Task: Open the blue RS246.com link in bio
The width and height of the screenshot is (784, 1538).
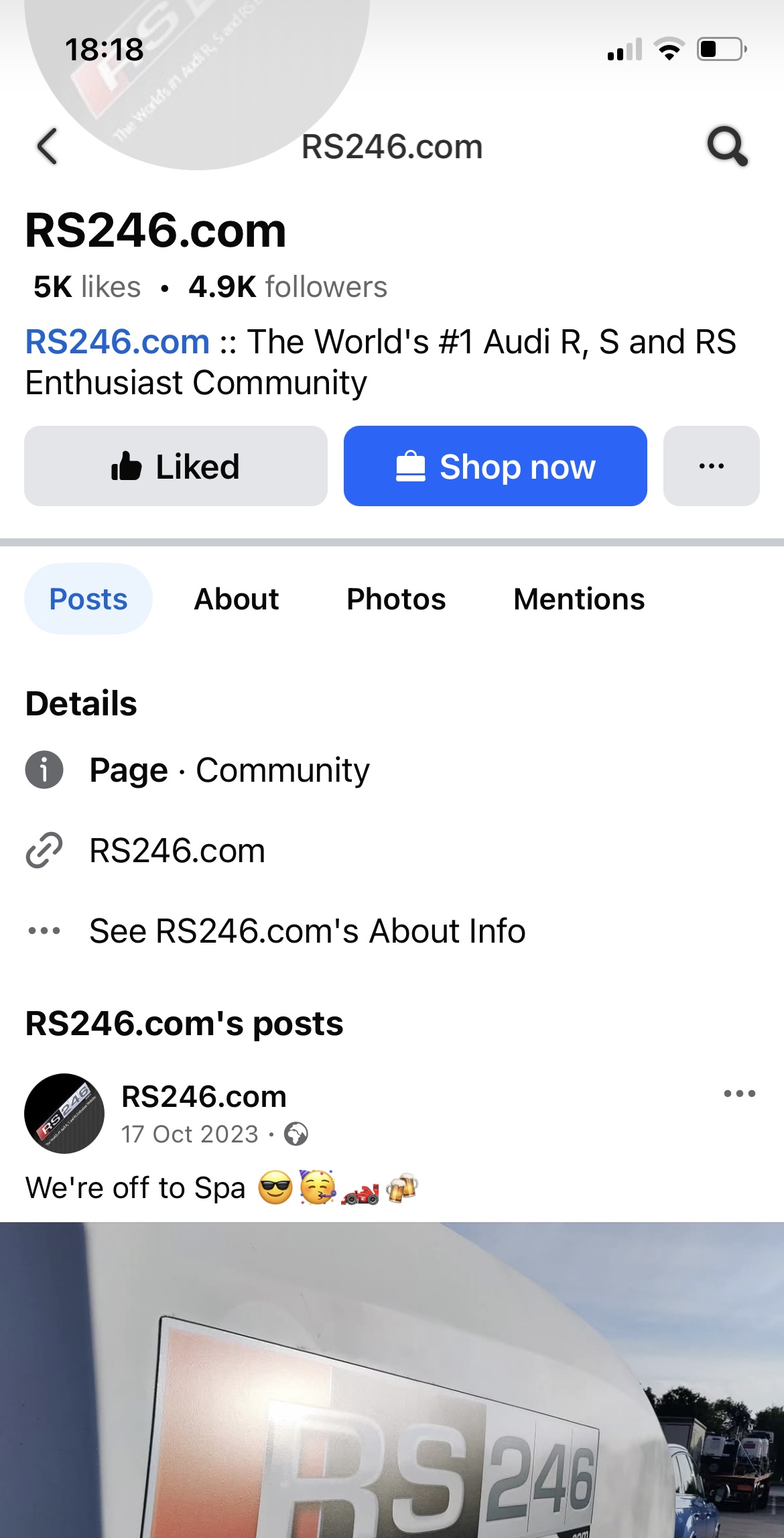Action: (x=117, y=342)
